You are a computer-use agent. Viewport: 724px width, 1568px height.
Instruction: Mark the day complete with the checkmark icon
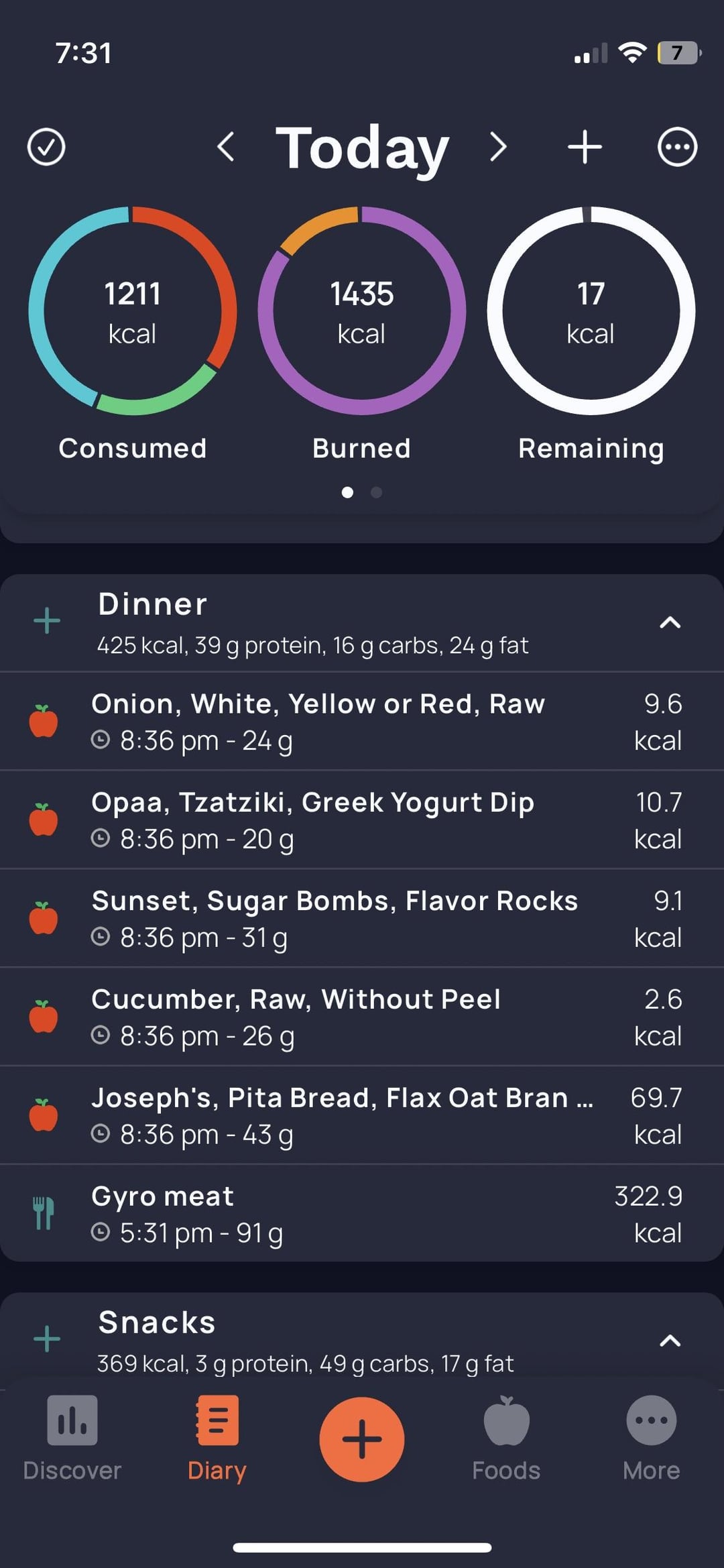(46, 147)
